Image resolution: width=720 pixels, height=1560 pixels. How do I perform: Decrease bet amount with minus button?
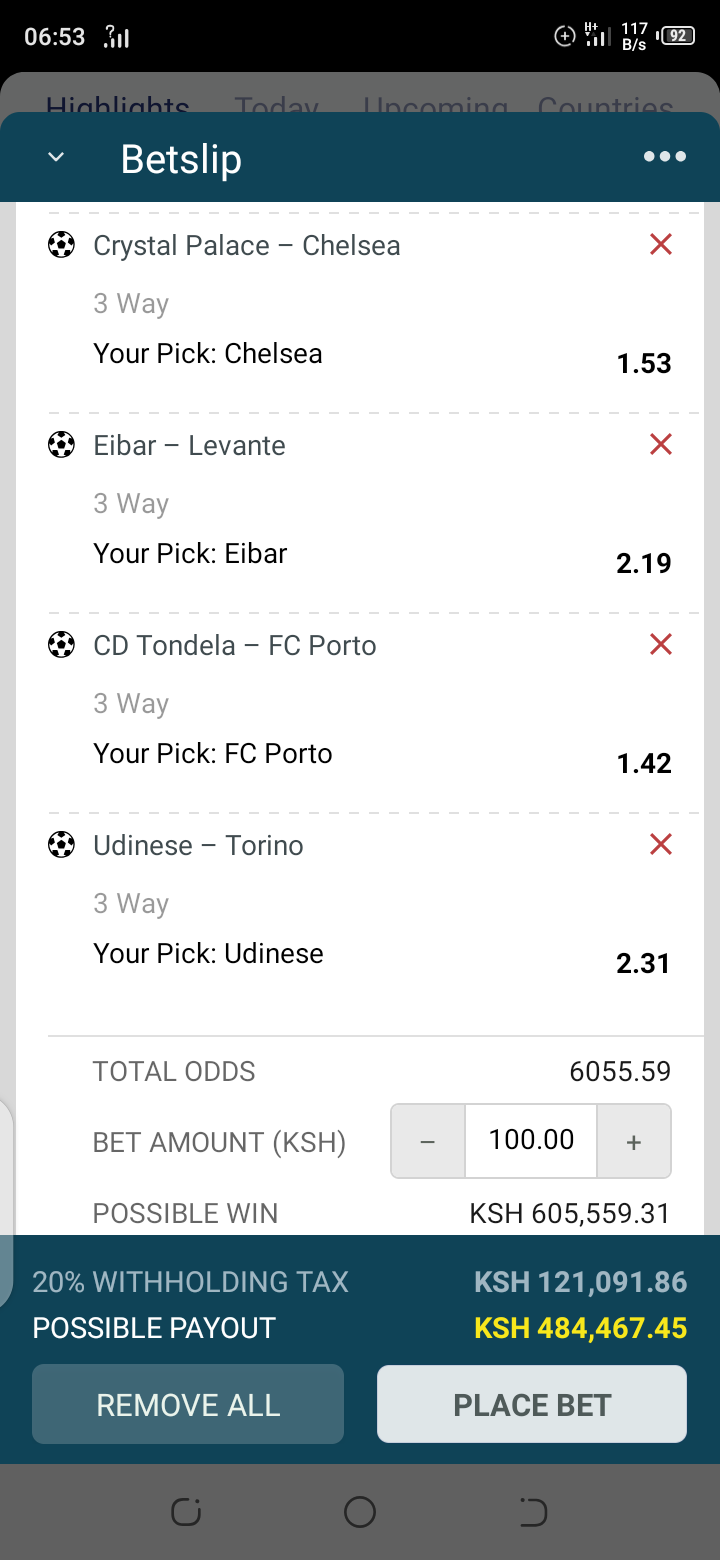pyautogui.click(x=428, y=1141)
